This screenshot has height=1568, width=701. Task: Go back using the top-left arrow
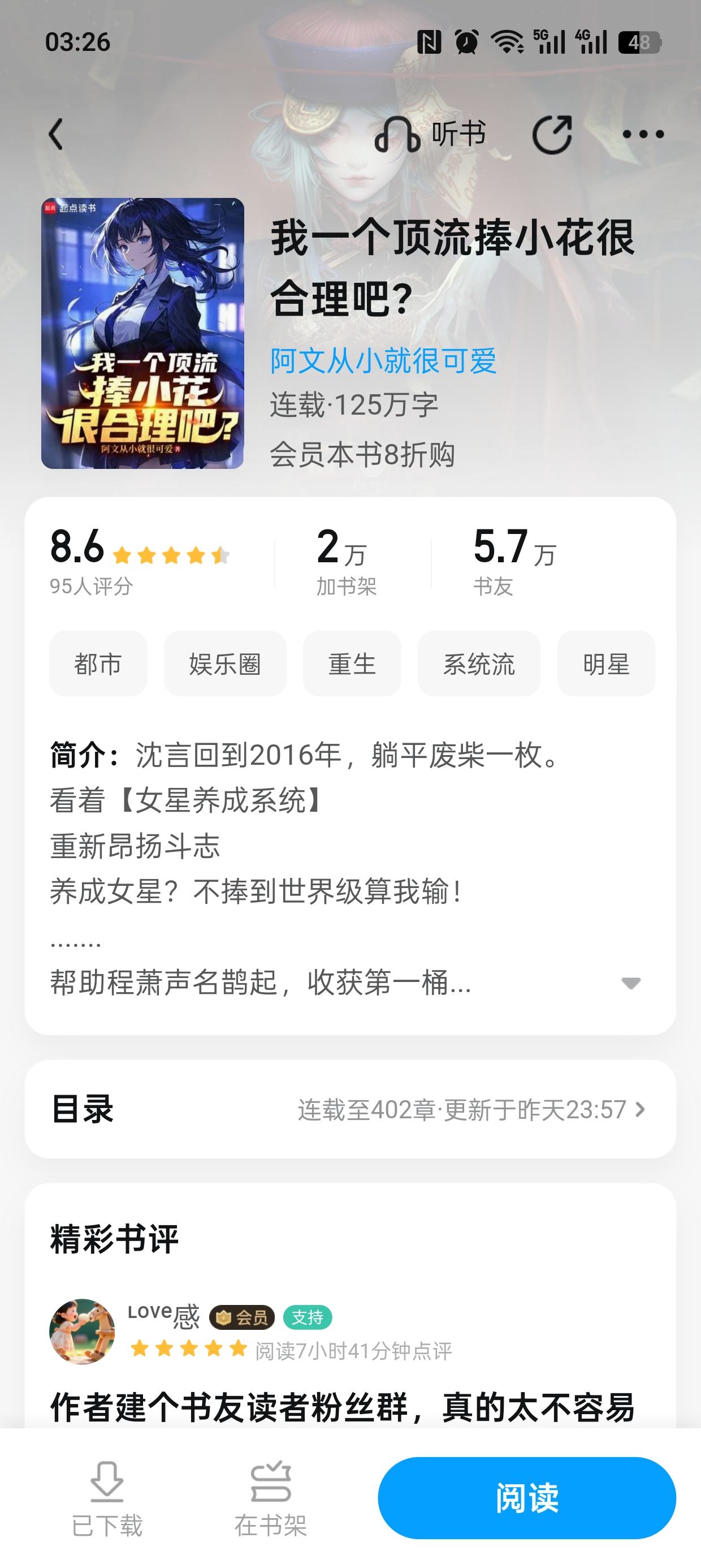pos(56,134)
